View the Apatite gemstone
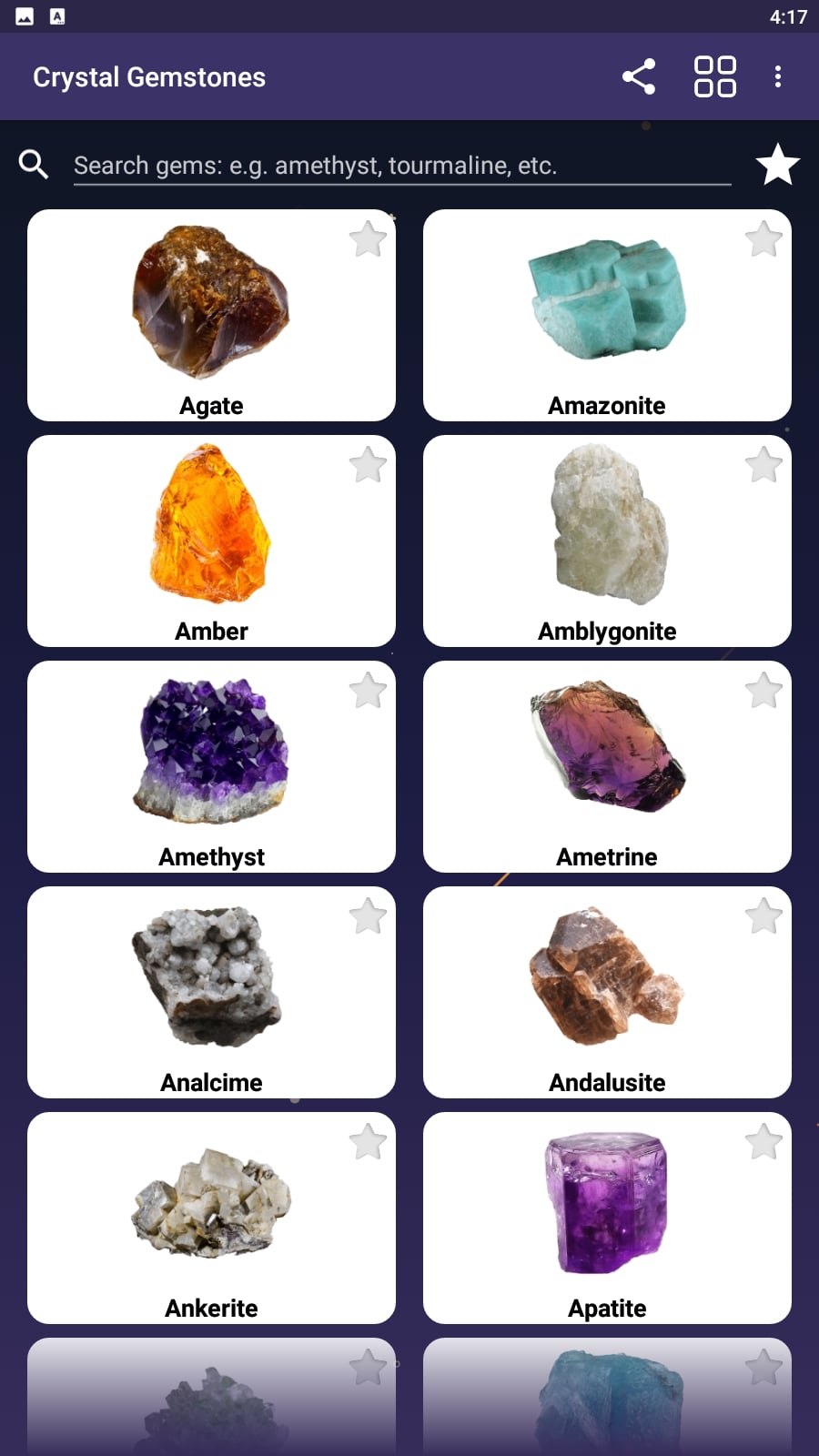Viewport: 819px width, 1456px height. [607, 1218]
